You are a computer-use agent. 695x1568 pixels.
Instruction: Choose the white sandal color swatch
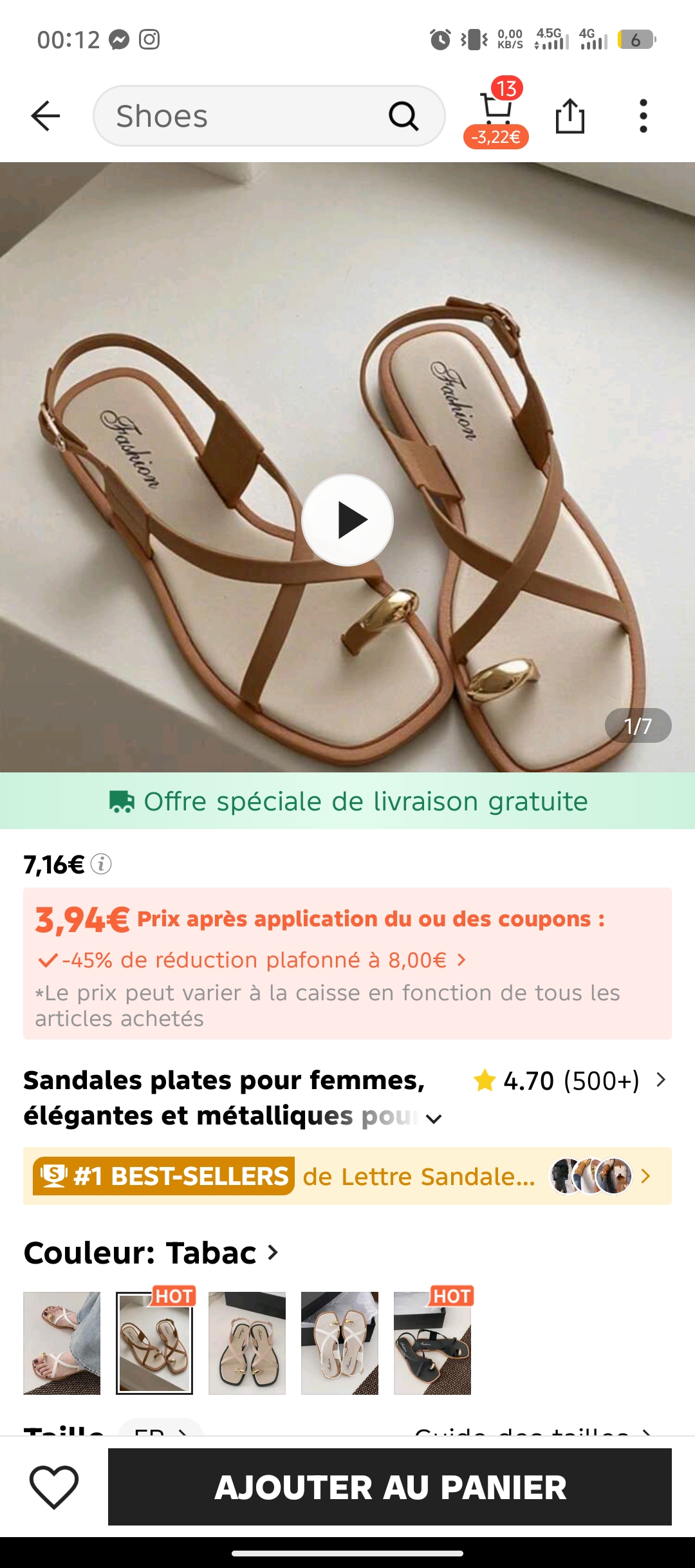tap(340, 1343)
